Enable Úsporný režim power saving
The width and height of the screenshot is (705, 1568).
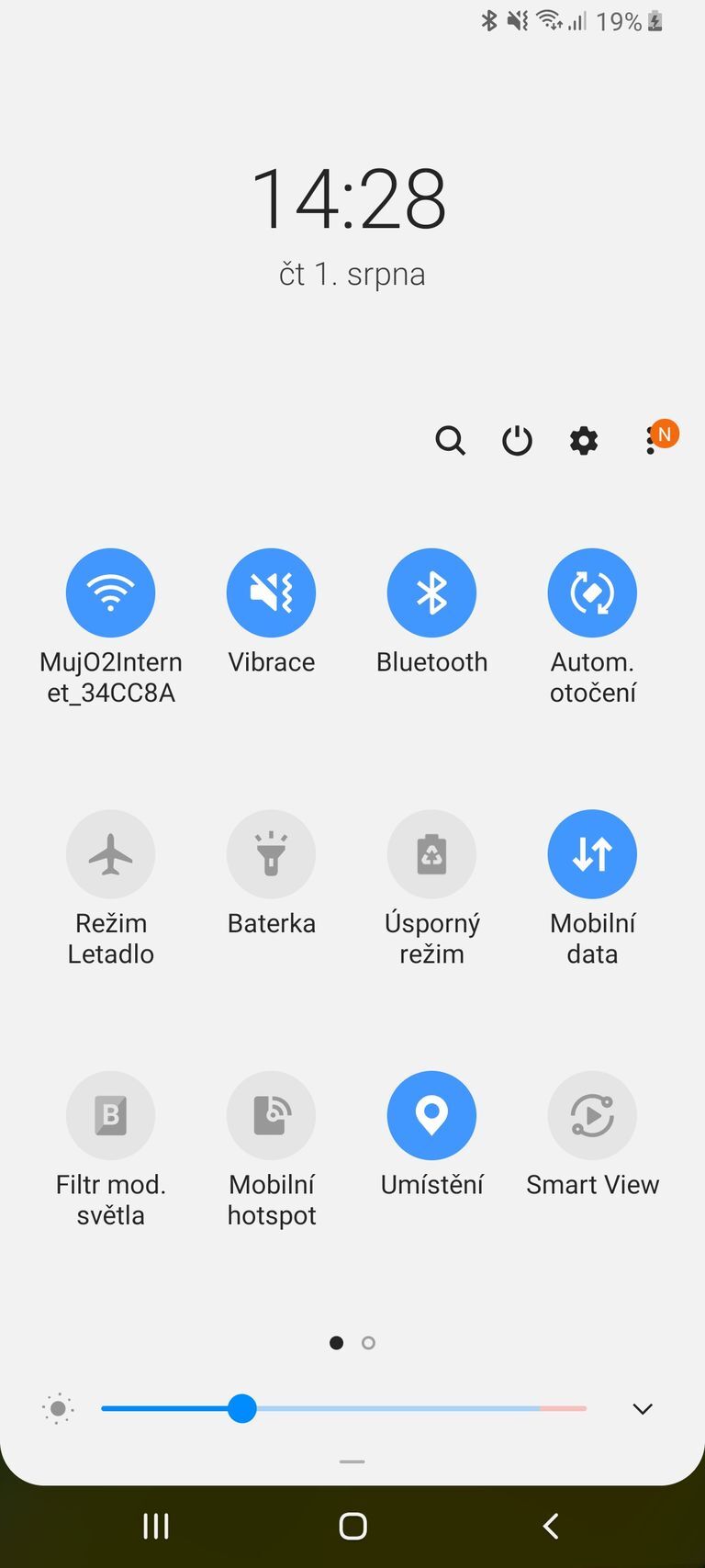point(431,853)
